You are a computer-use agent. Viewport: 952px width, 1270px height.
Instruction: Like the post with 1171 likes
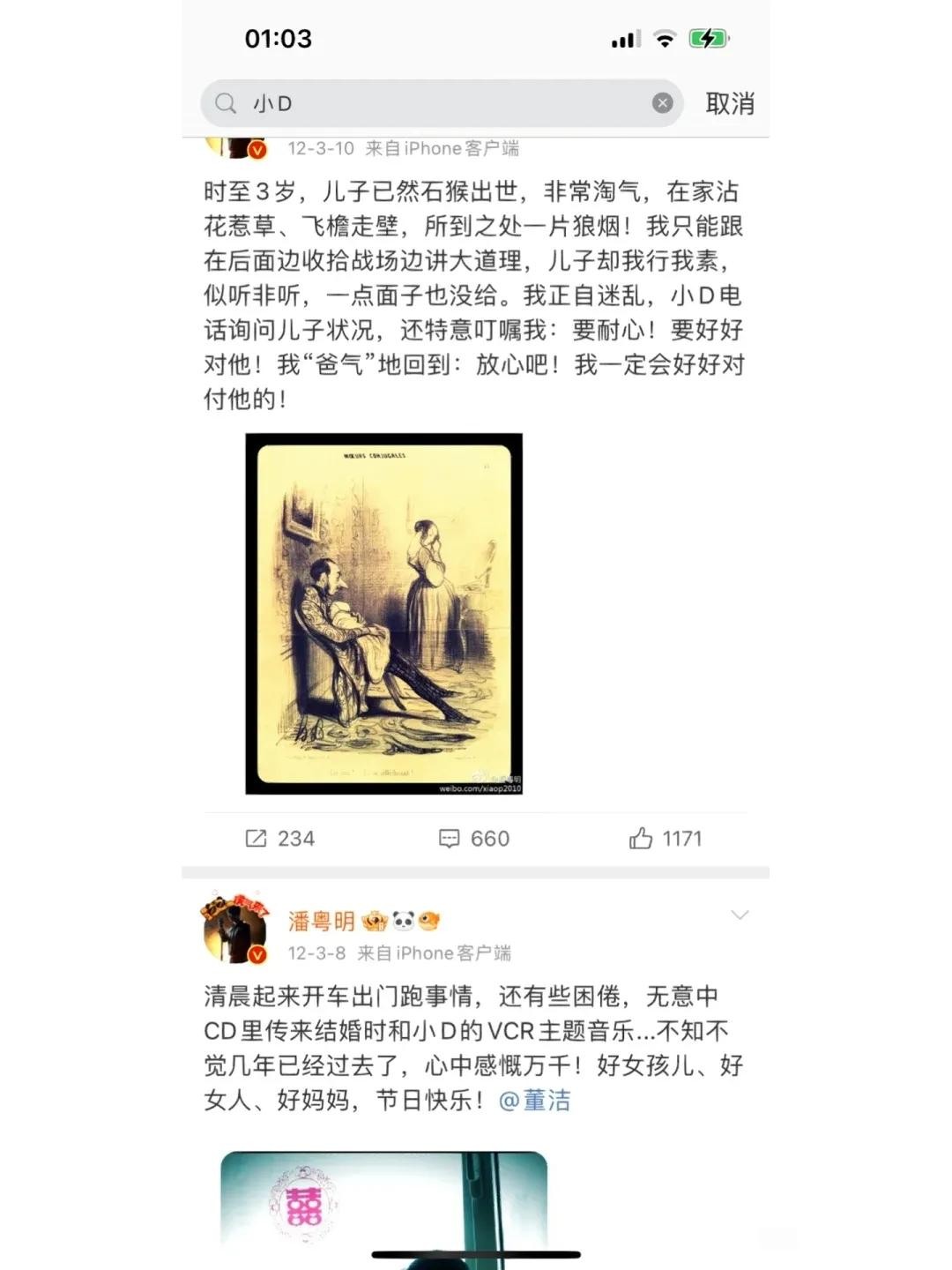pos(665,838)
